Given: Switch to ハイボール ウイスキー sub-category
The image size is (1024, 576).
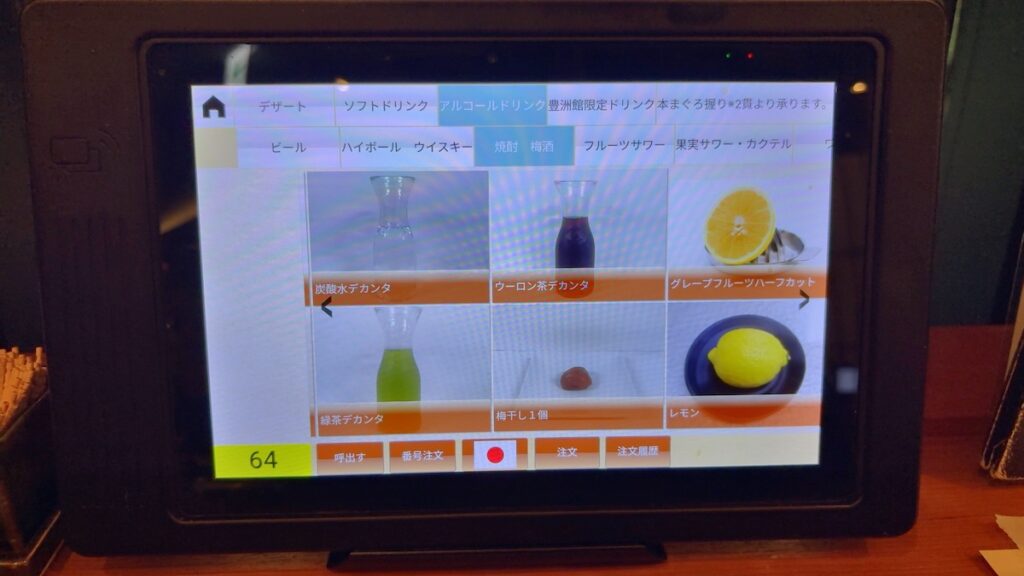Looking at the screenshot, I should (x=406, y=147).
